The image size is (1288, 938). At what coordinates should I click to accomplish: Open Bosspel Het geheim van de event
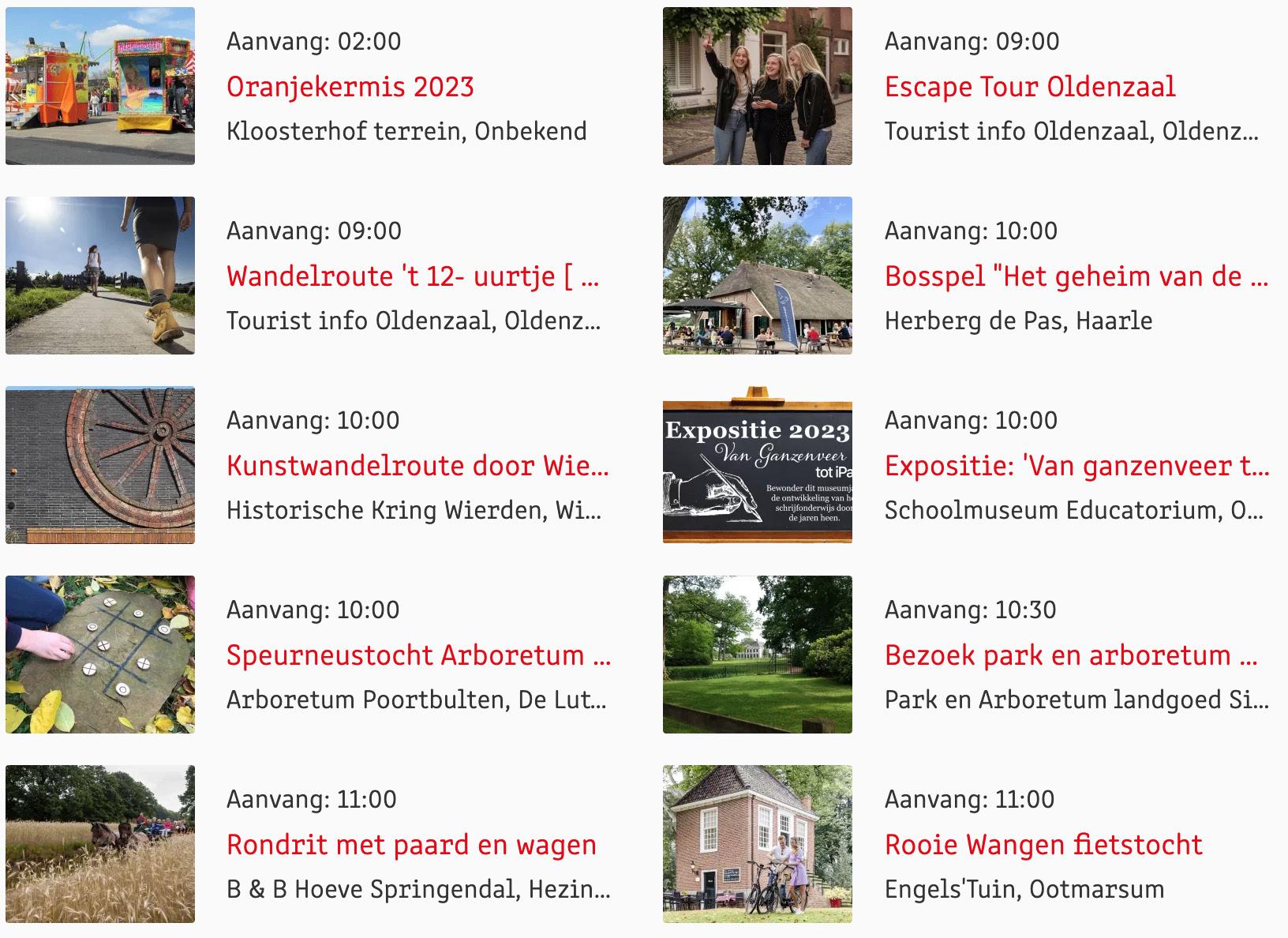click(1076, 276)
